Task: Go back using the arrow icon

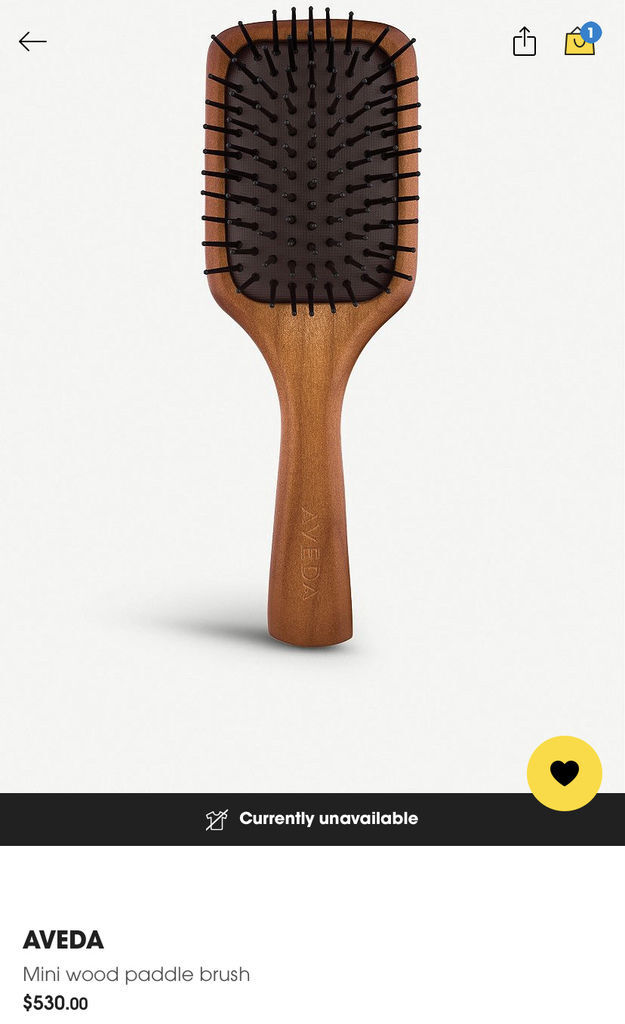Action: [x=33, y=42]
